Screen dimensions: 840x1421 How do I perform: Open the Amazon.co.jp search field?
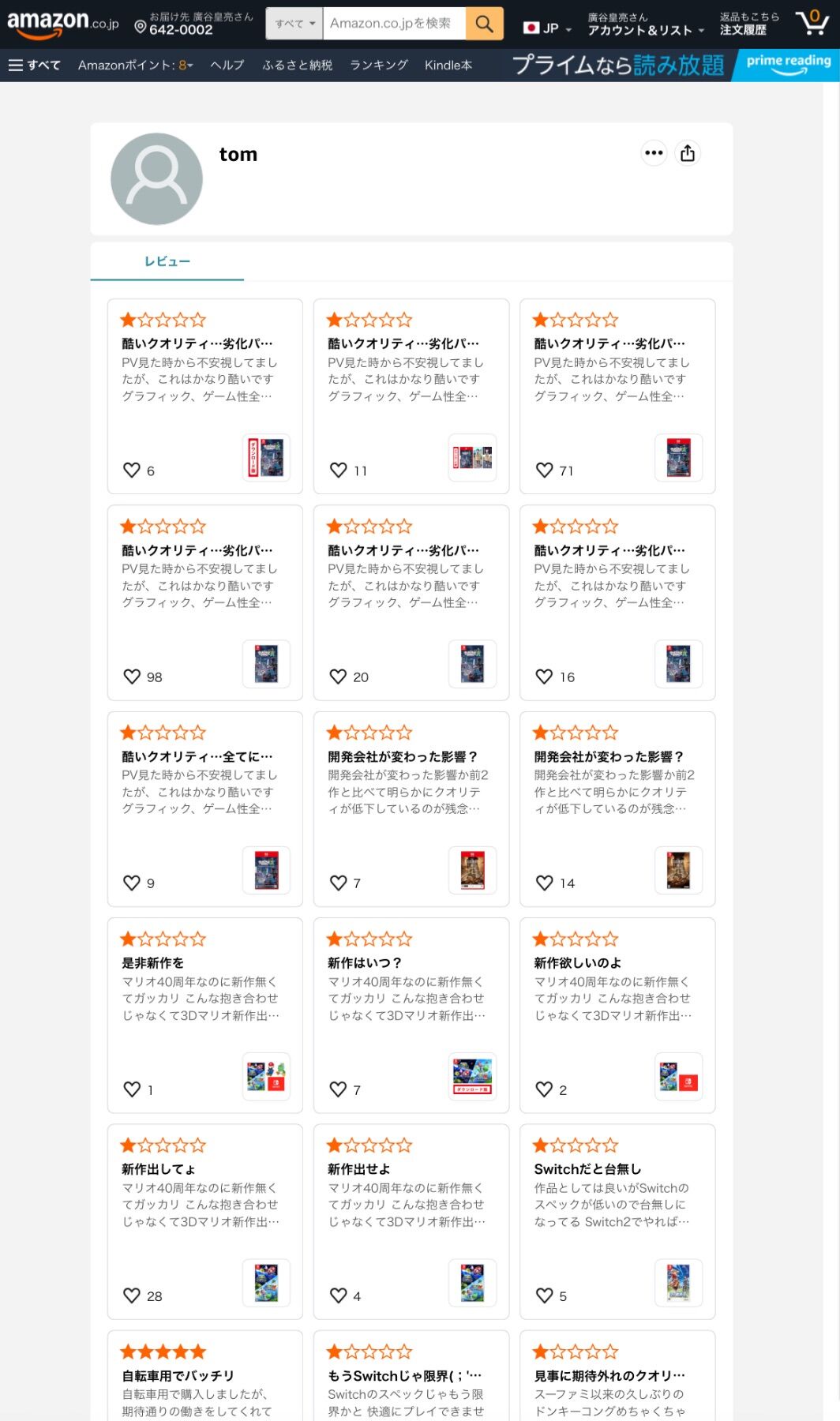coord(395,24)
